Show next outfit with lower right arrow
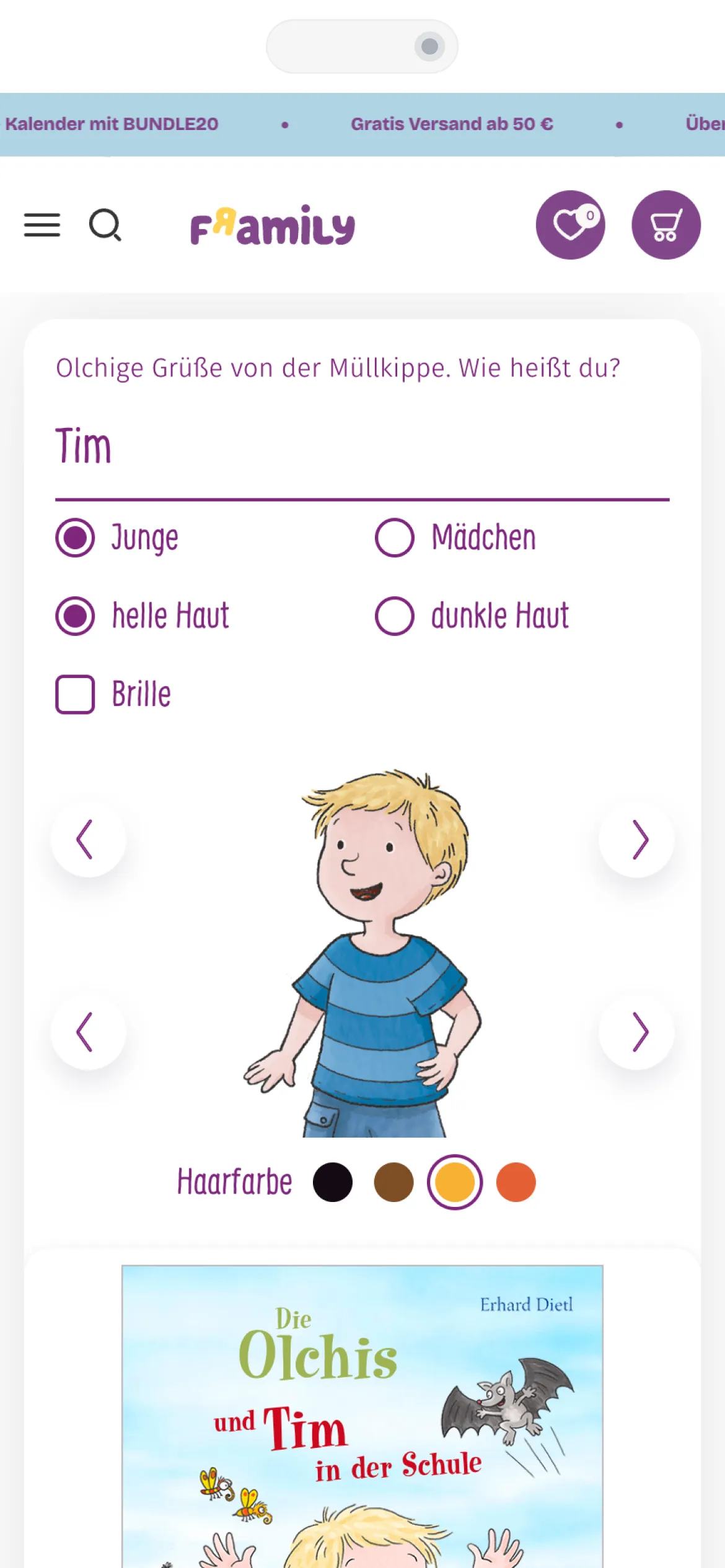 click(x=636, y=1032)
